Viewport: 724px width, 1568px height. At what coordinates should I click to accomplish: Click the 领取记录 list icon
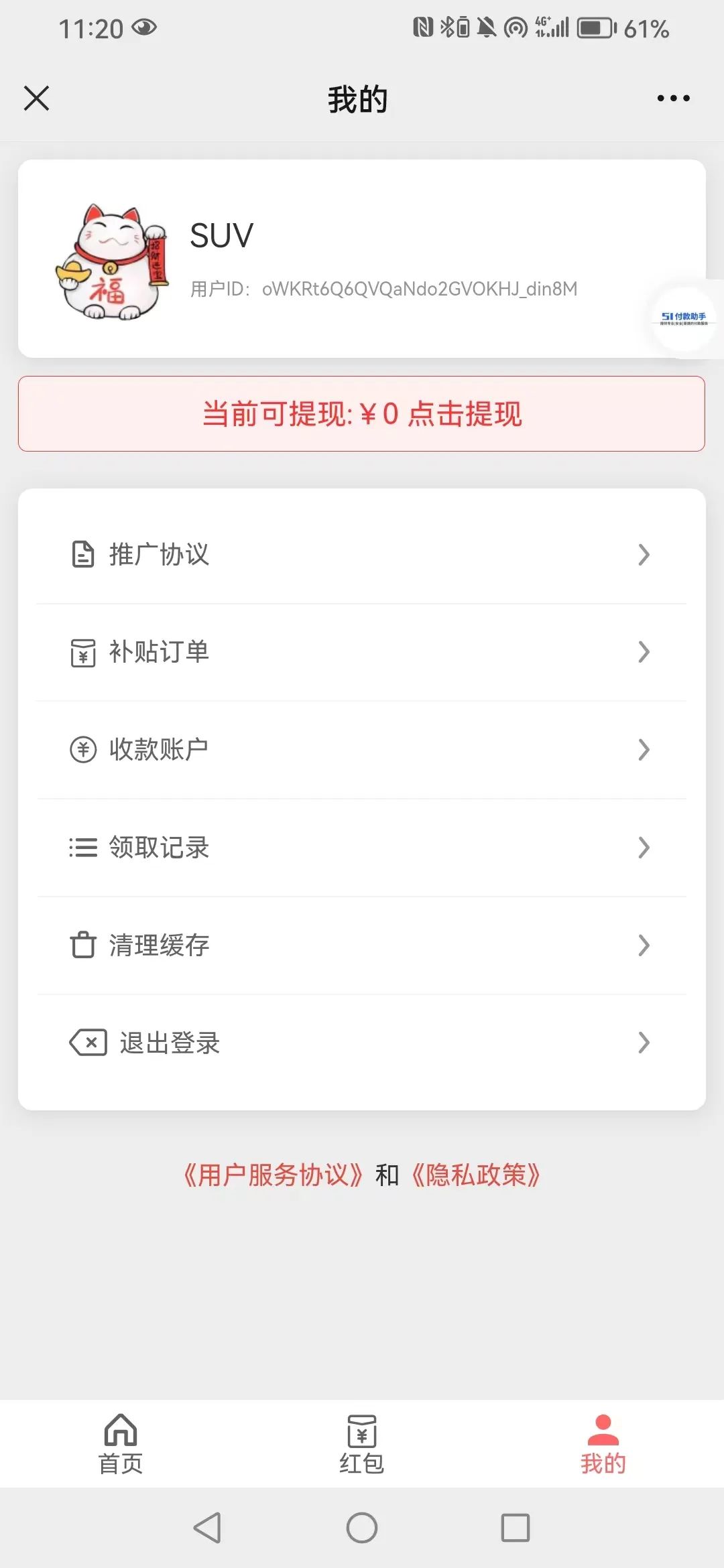[82, 848]
